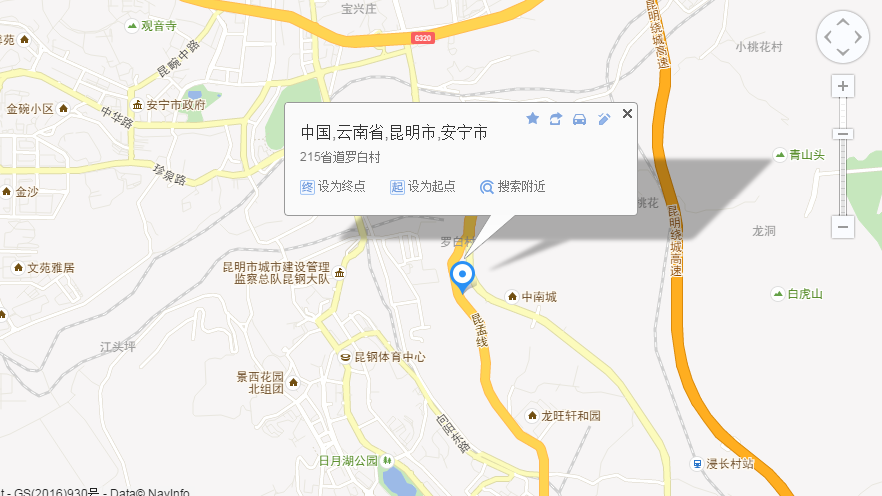882x496 pixels.
Task: Edit this location with the pencil icon
Action: click(x=604, y=118)
